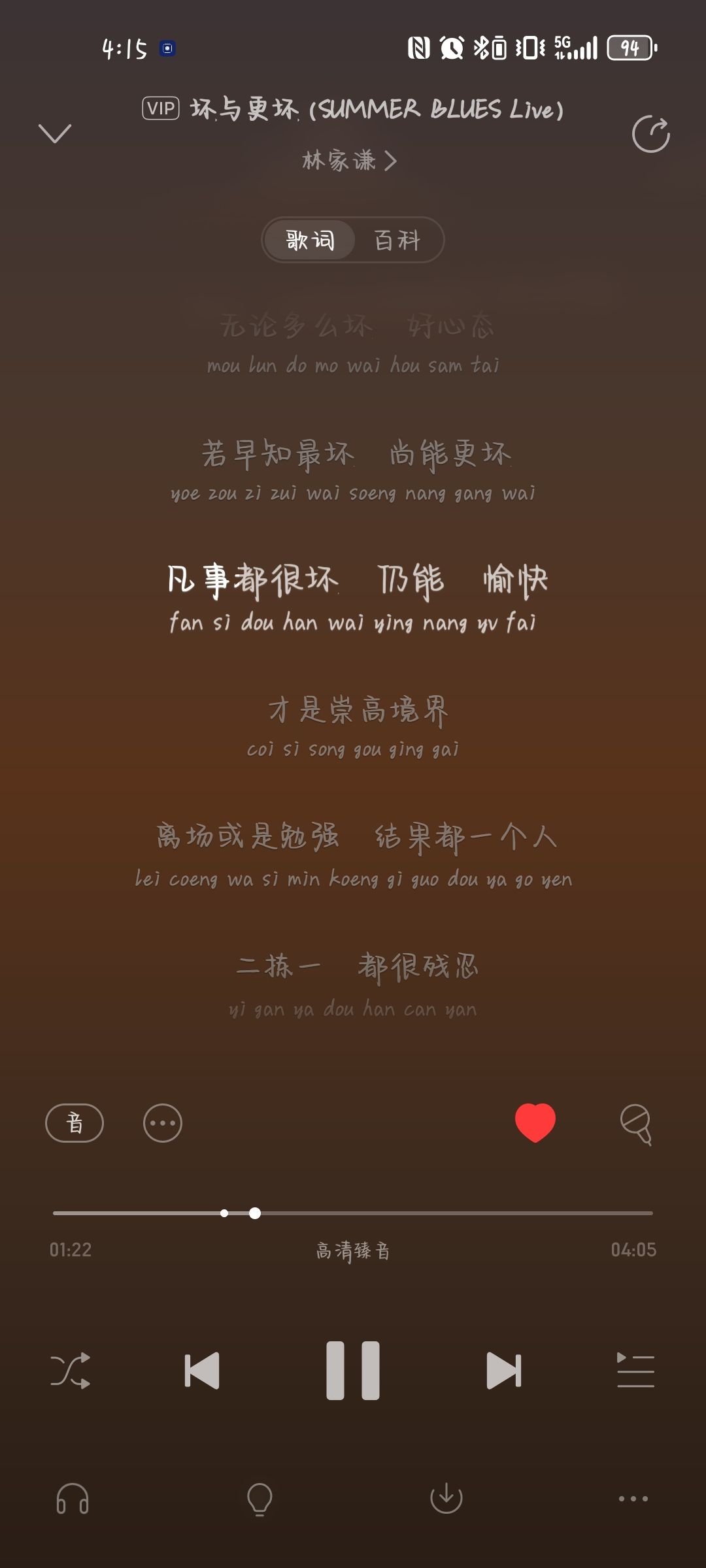706x1568 pixels.
Task: Tap the light bulb icon
Action: click(260, 1499)
